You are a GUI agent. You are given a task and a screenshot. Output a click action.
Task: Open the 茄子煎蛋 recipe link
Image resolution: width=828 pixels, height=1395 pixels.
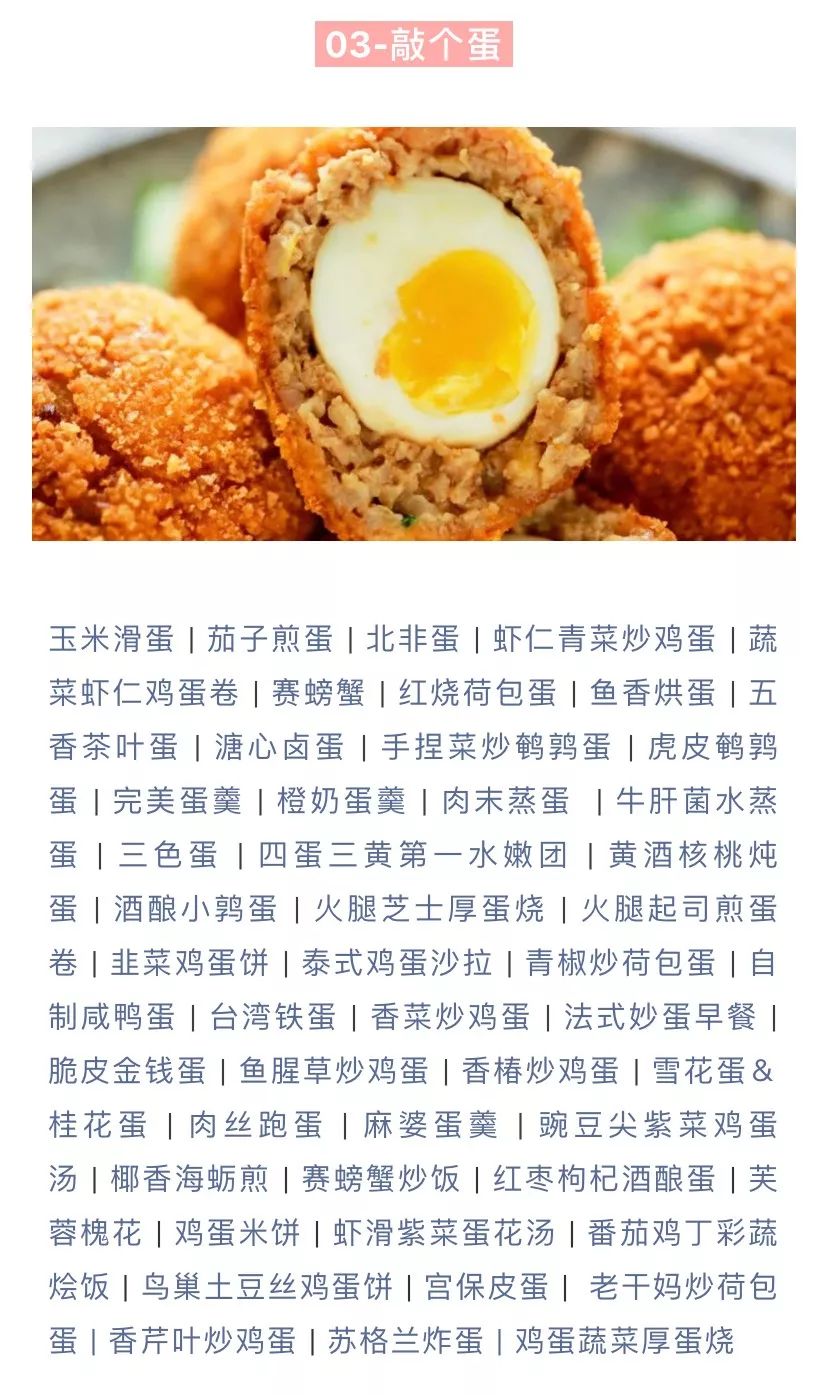point(269,639)
